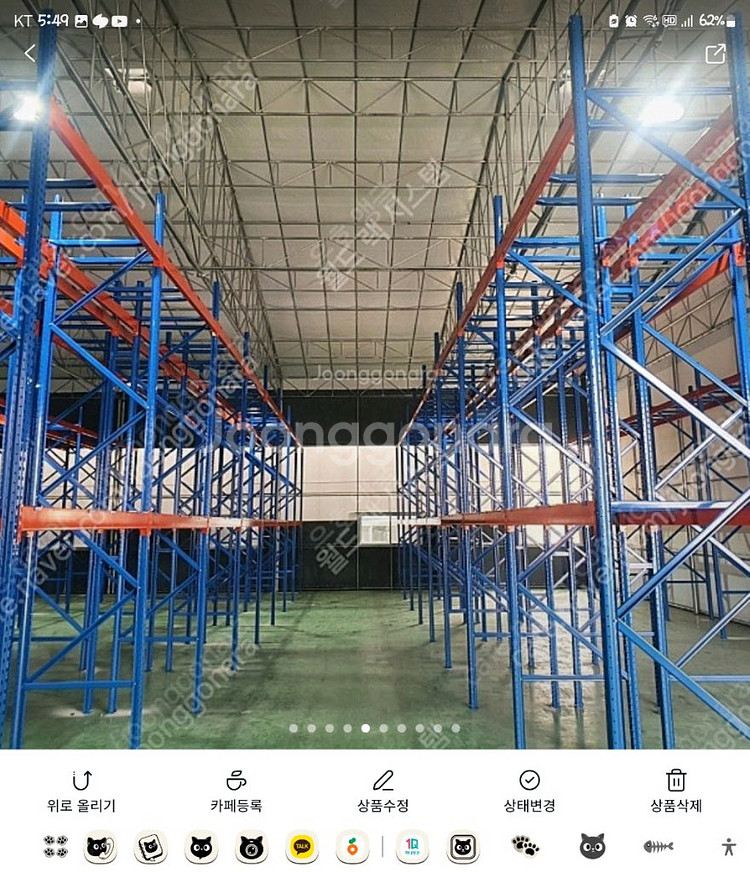
Task: Select 카페등록 to register on the cafe
Action: 236,790
